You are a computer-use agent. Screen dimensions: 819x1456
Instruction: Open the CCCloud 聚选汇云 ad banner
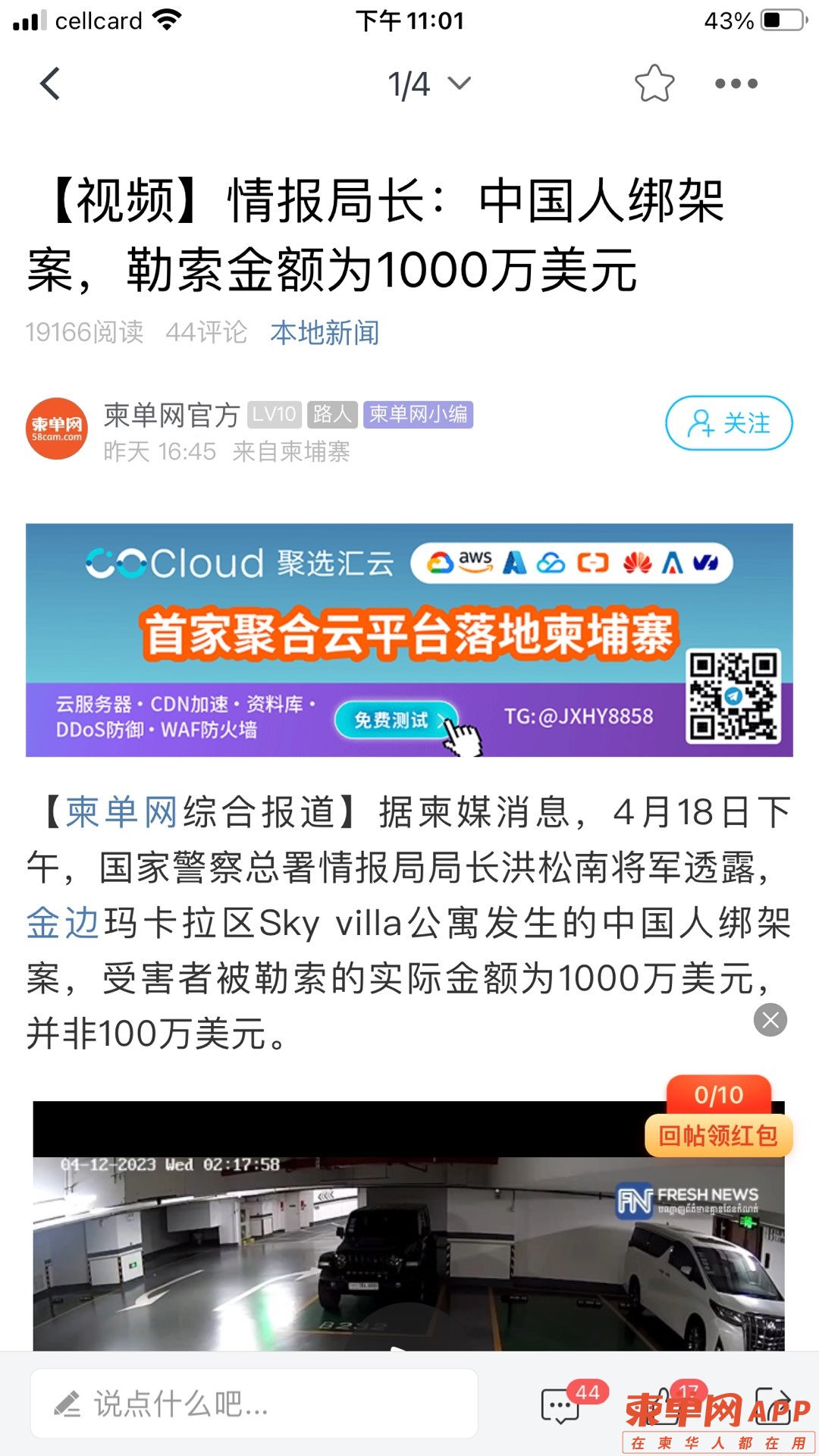pyautogui.click(x=409, y=639)
